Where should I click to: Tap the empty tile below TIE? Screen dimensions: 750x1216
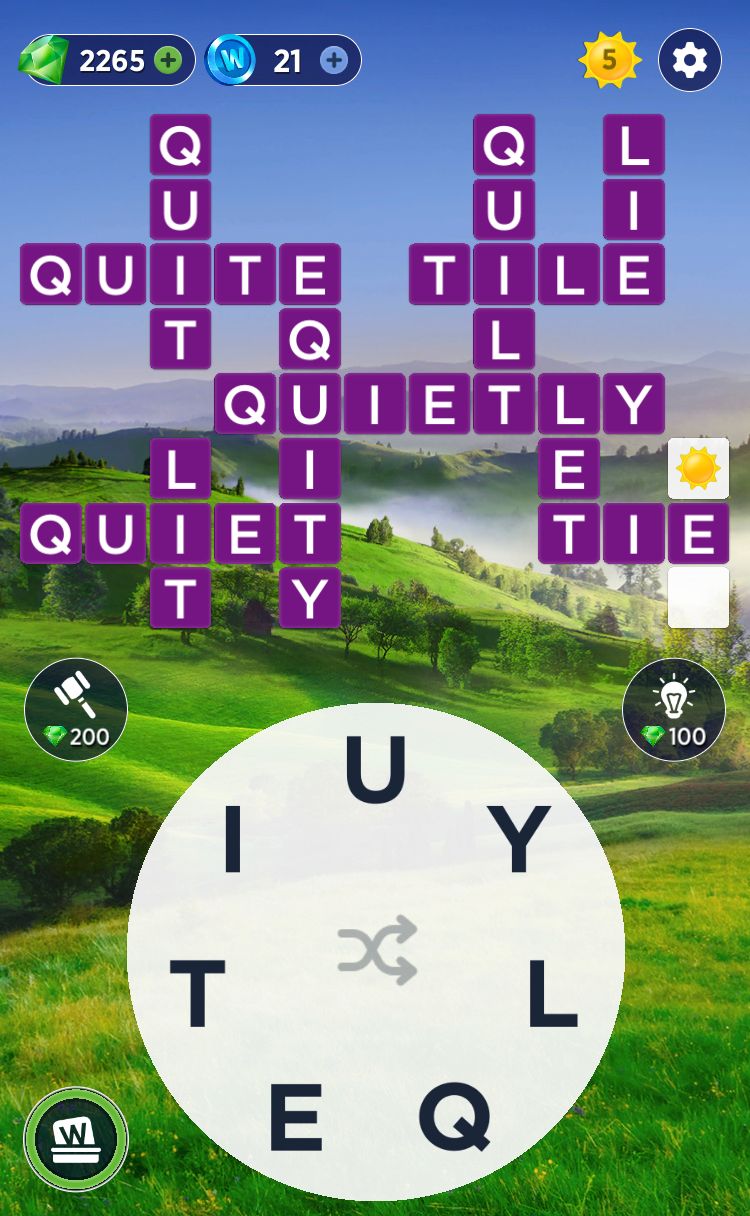[x=698, y=598]
